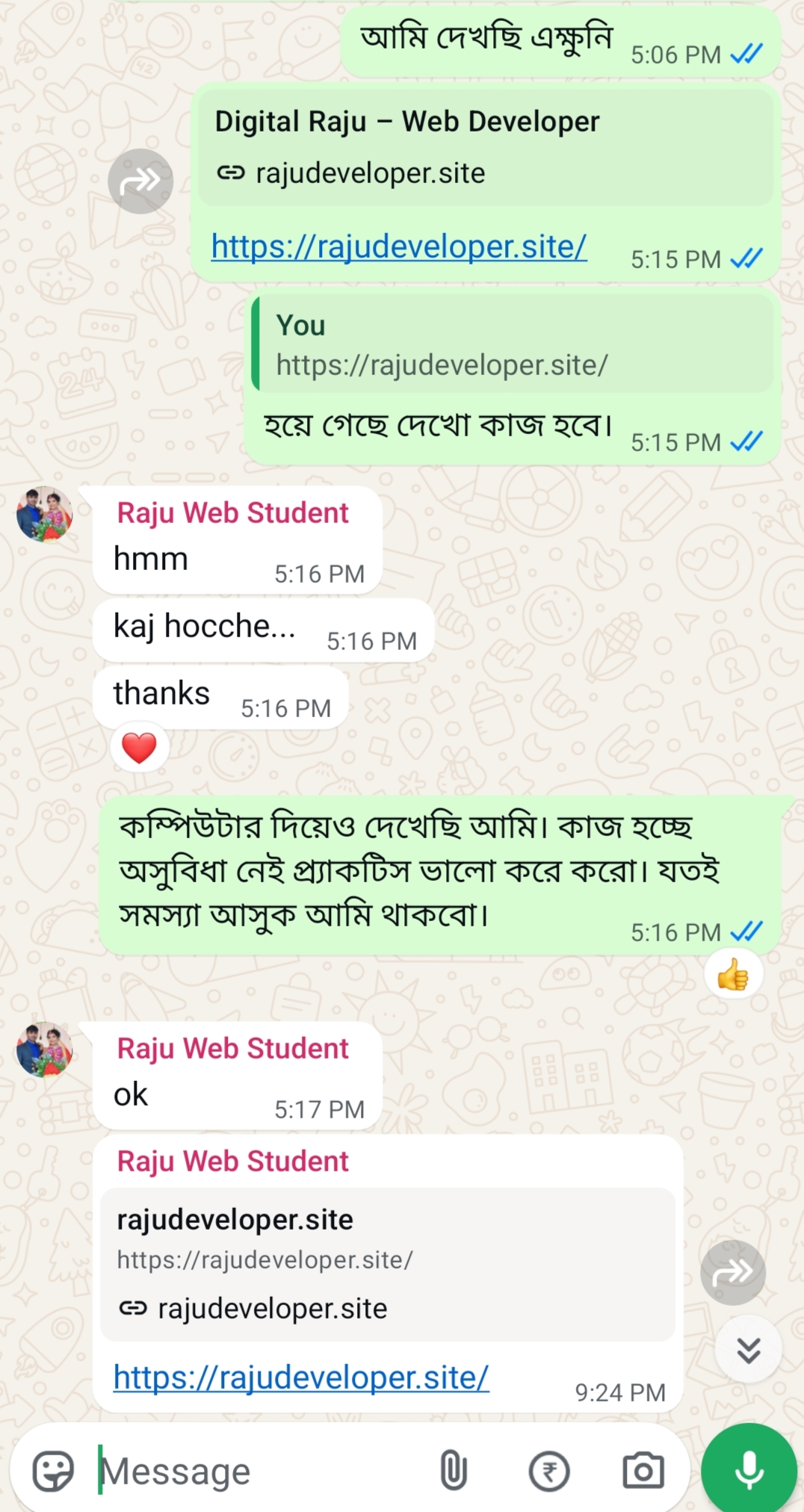Open Raju Web Student's profile photo beside hmm
804x1512 pixels.
(45, 514)
